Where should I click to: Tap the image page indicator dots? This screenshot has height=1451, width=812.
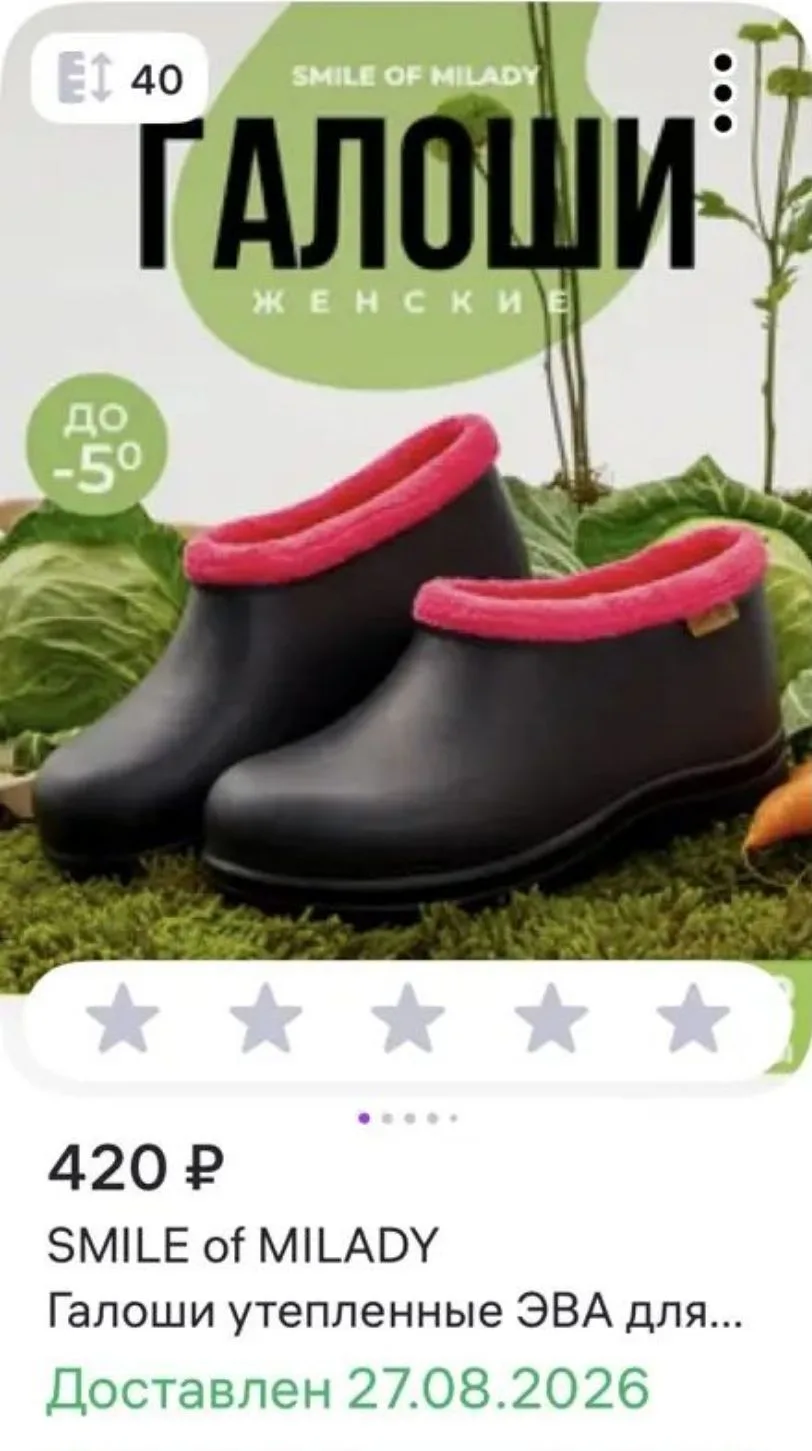click(x=408, y=1117)
